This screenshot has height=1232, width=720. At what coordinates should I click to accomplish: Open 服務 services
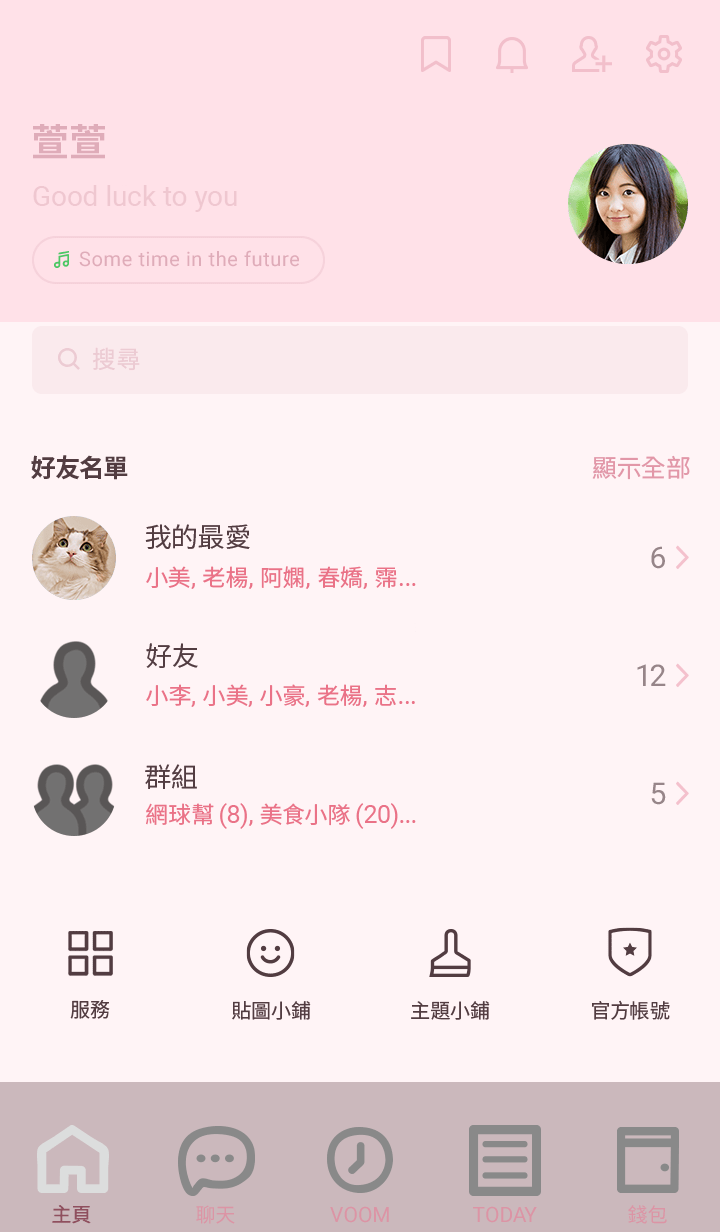coord(90,972)
